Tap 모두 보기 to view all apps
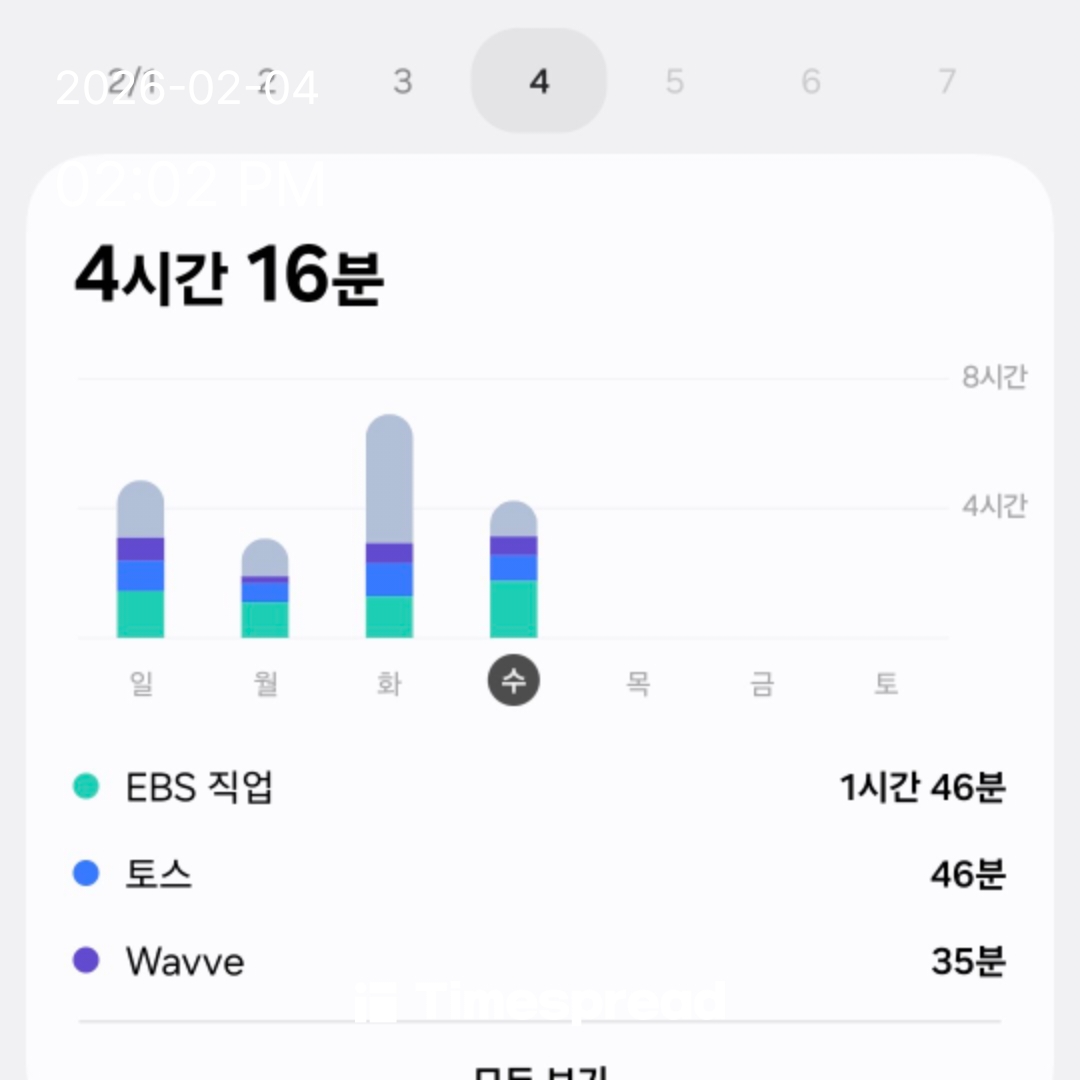This screenshot has height=1080, width=1080. point(540,1068)
